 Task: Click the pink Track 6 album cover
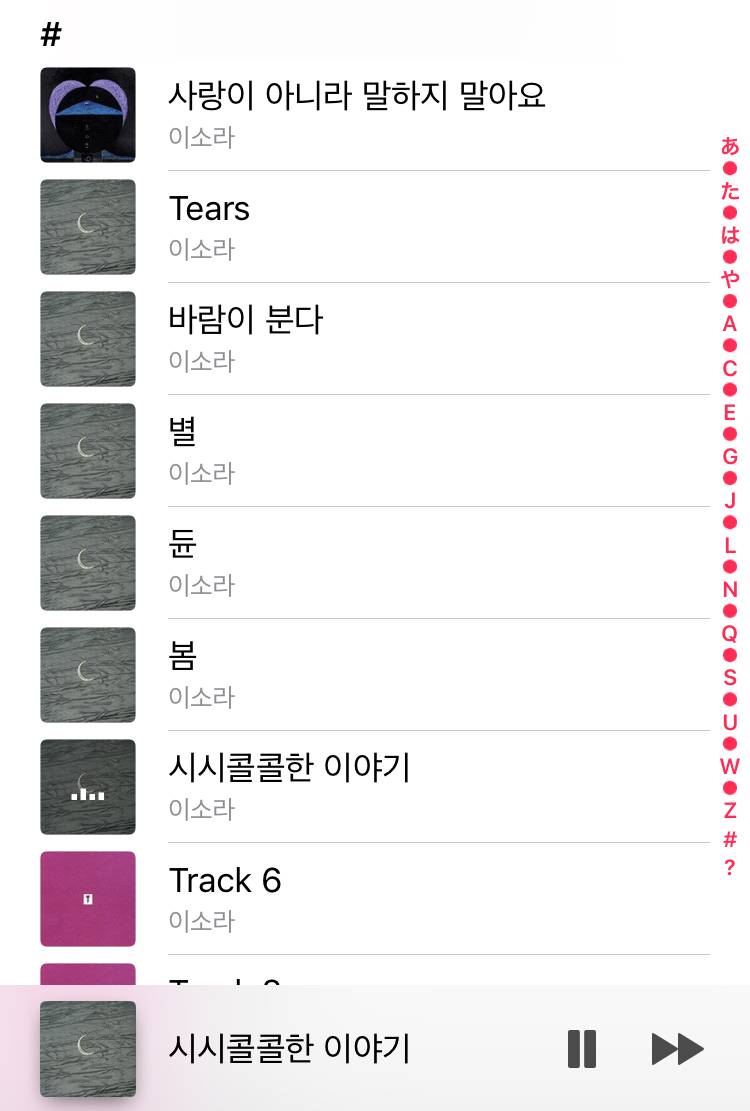point(87,899)
